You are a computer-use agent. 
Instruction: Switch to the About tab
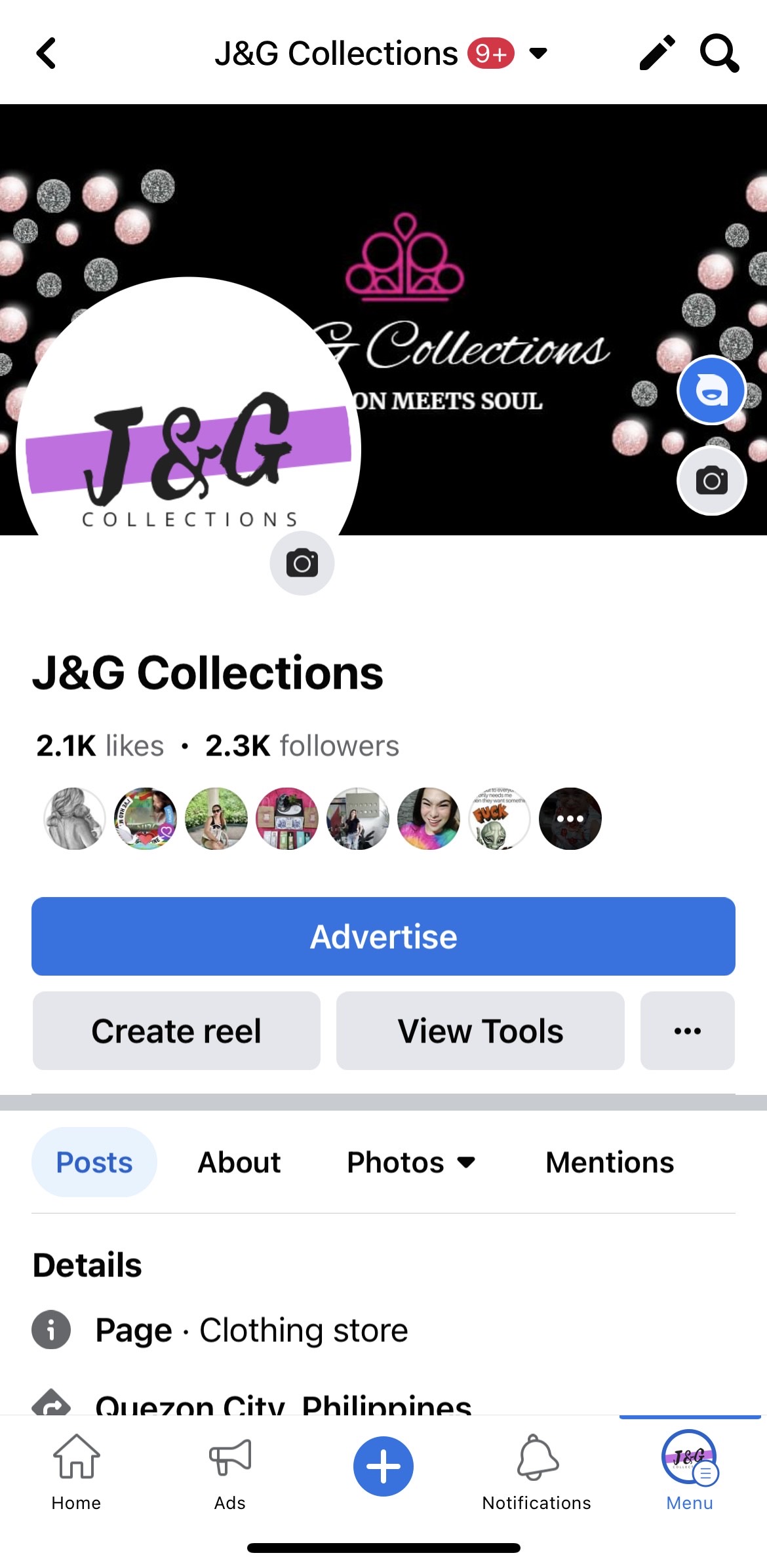click(x=239, y=1162)
